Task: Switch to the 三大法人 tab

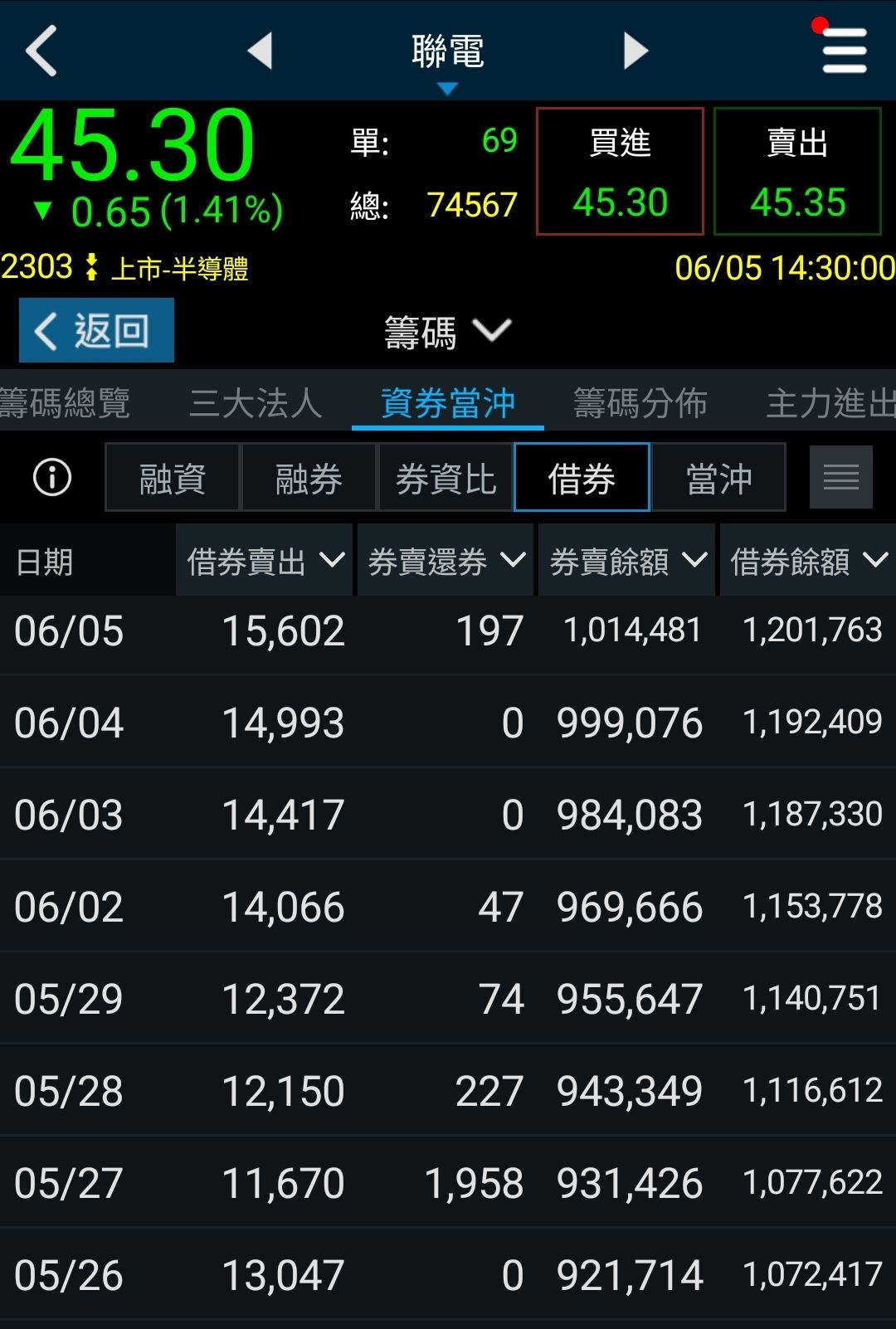Action: coord(255,404)
